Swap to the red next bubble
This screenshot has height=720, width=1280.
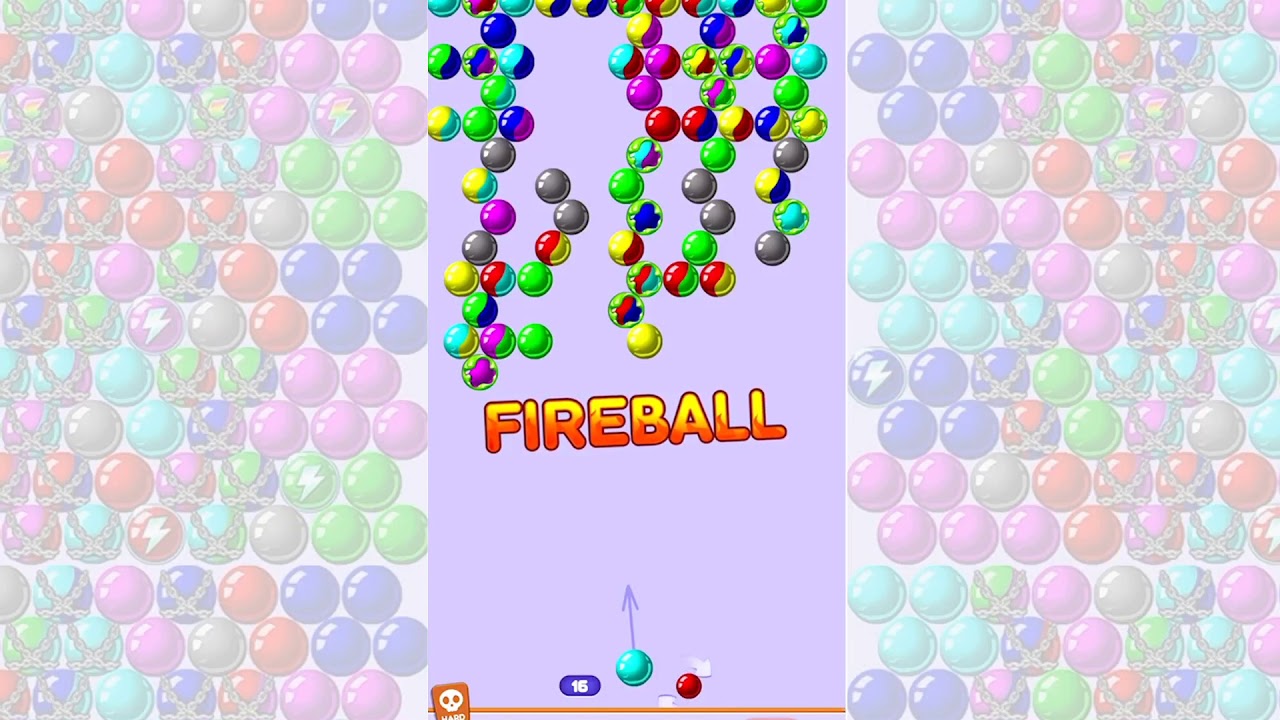tap(688, 685)
